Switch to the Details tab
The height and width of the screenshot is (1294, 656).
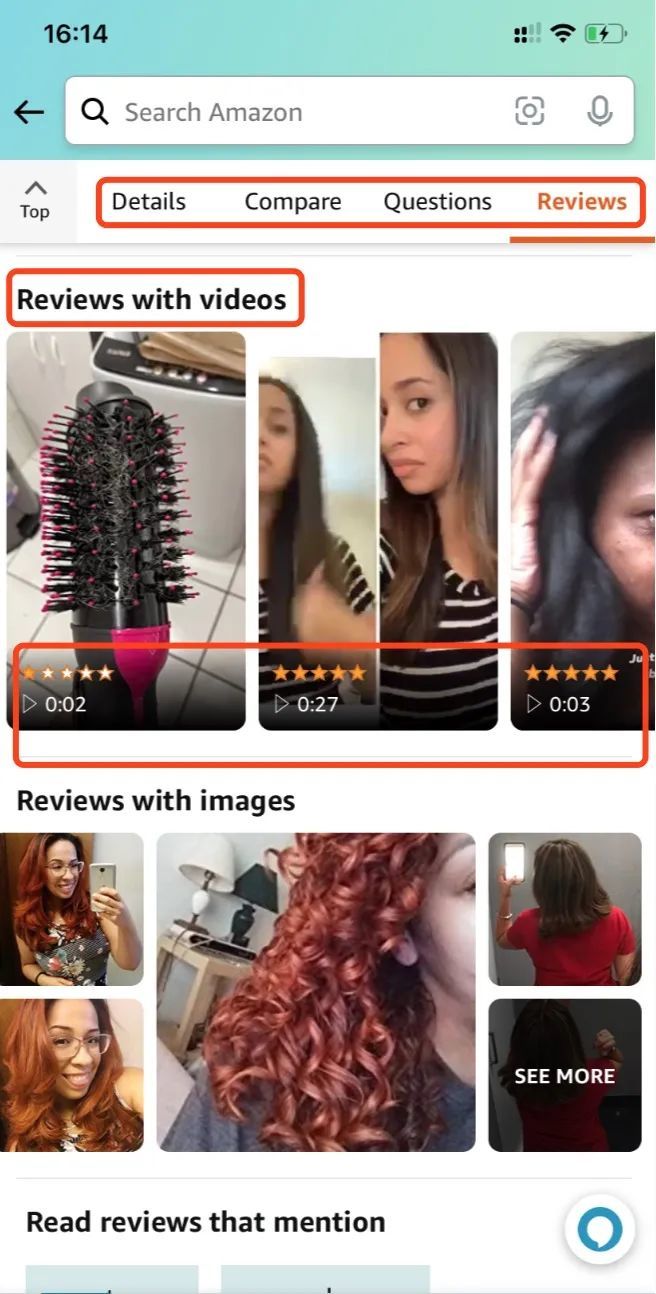[x=149, y=202]
